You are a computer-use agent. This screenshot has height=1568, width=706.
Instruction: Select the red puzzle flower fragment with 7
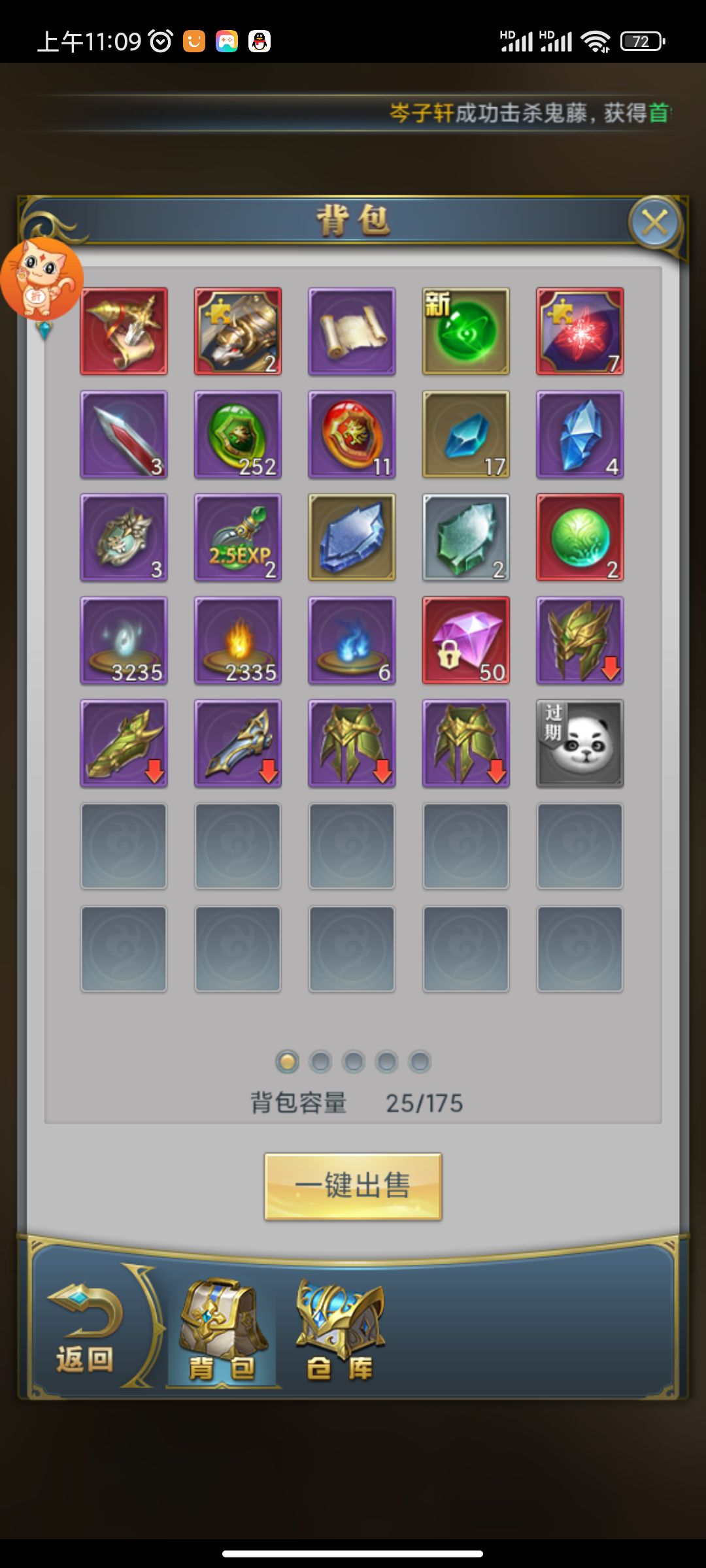tap(580, 331)
